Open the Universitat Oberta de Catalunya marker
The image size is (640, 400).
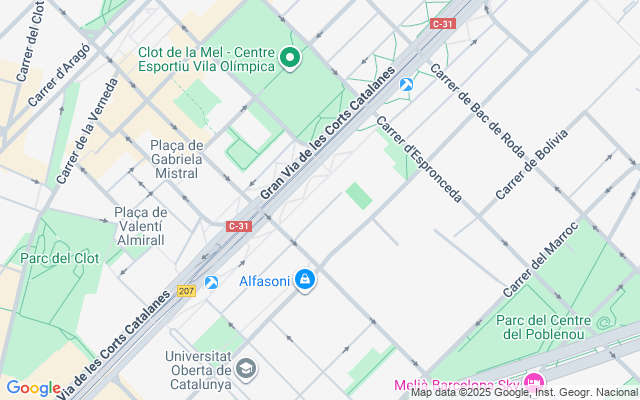click(246, 370)
